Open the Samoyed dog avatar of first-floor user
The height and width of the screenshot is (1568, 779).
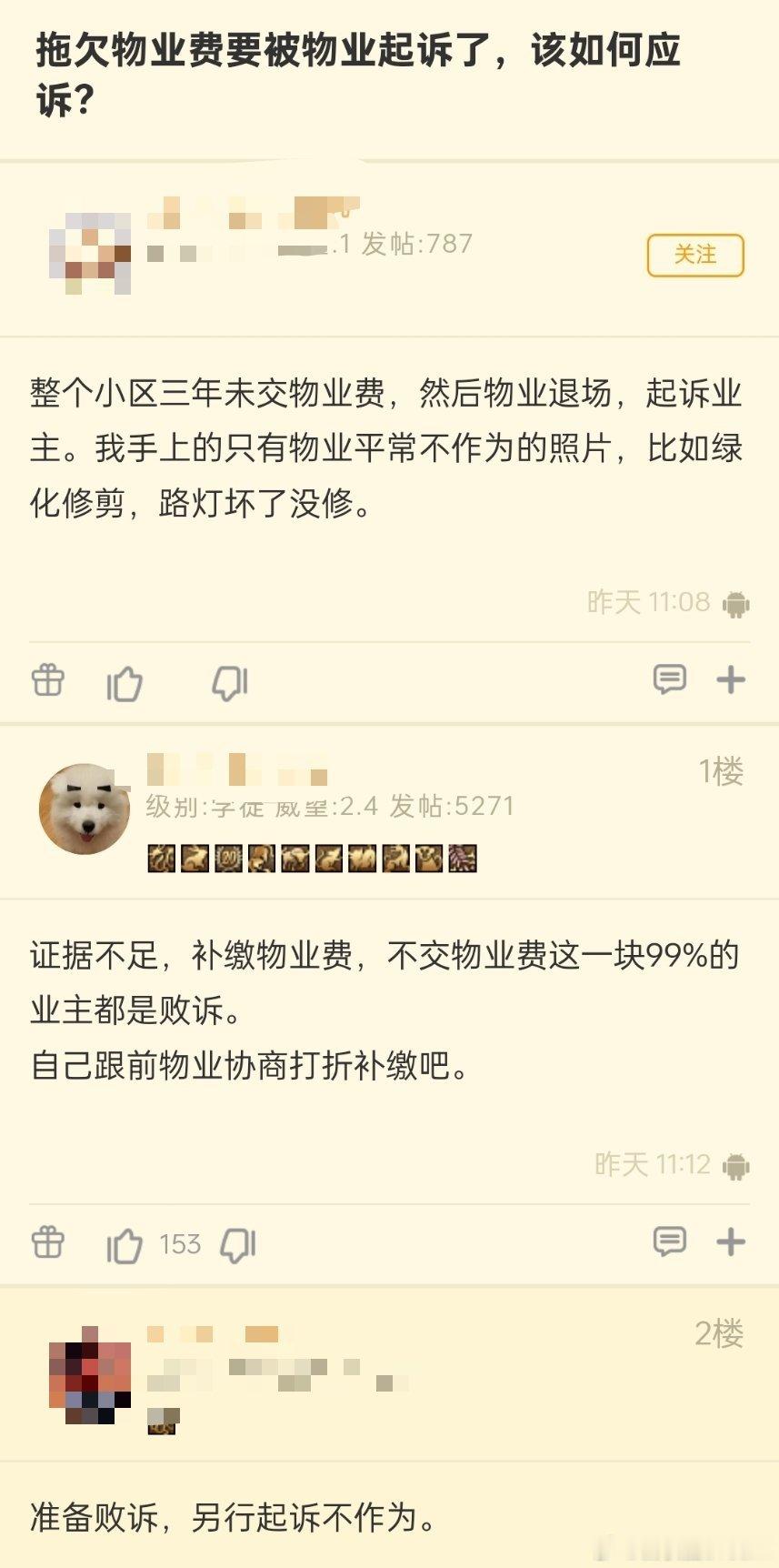coord(86,804)
